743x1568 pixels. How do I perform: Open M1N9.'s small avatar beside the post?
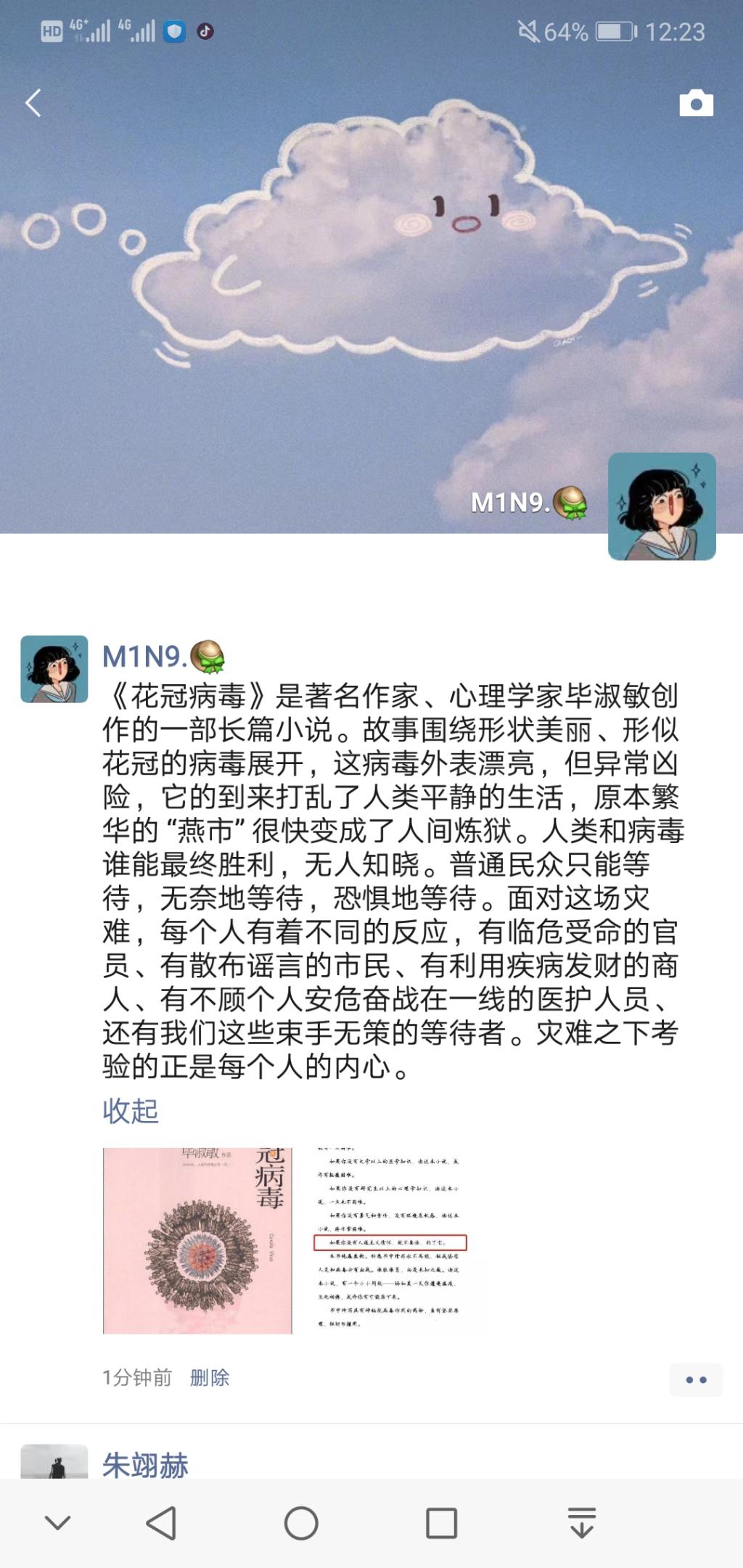tap(54, 669)
